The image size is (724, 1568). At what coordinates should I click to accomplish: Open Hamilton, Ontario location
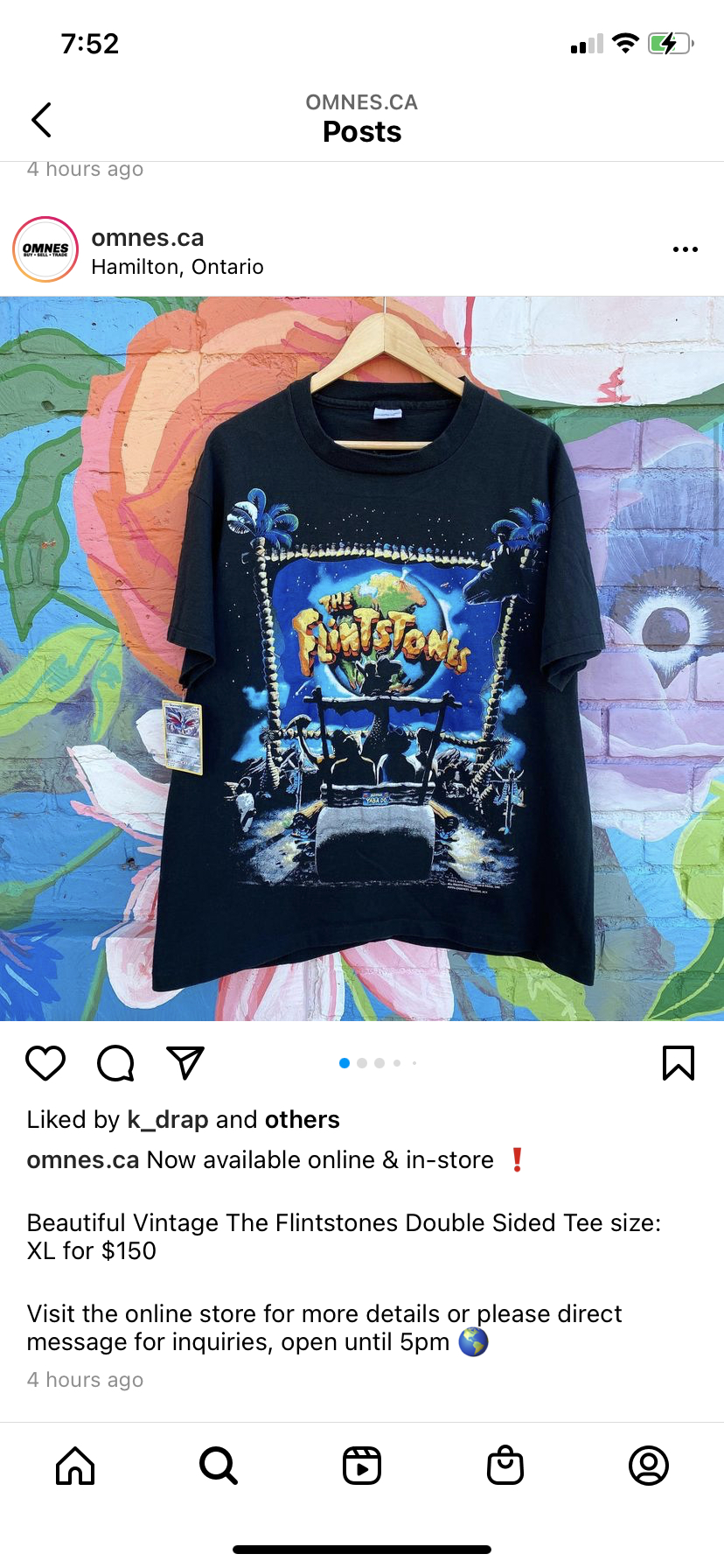178,267
